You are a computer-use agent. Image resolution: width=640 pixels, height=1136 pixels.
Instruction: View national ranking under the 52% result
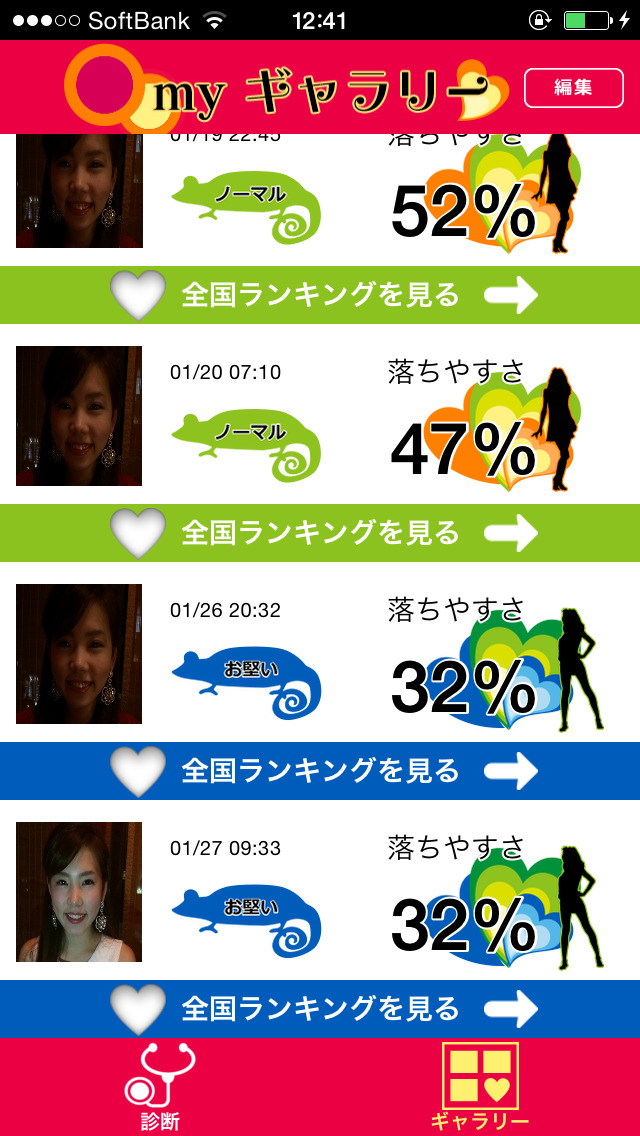(x=320, y=295)
